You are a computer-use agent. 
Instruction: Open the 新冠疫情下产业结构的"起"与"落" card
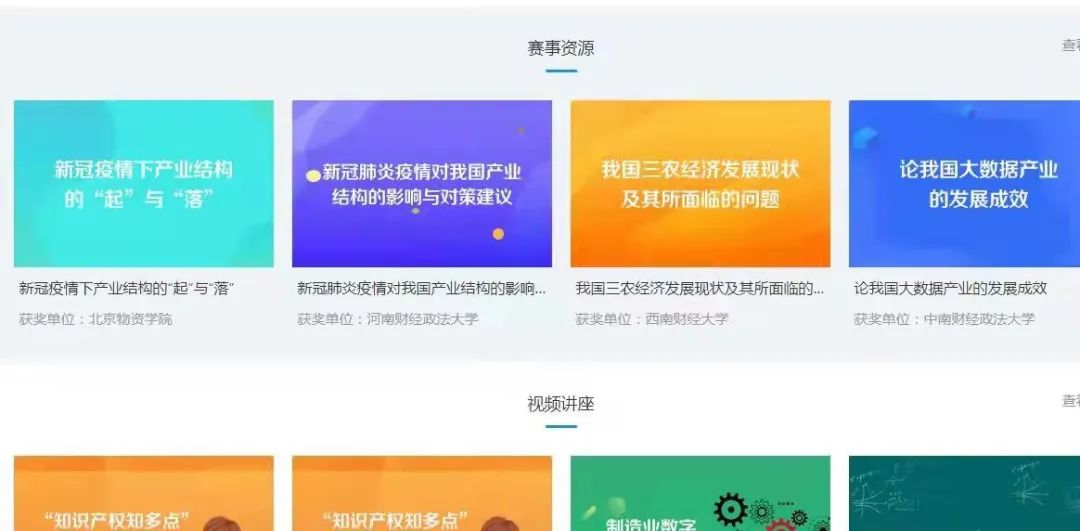tap(143, 184)
